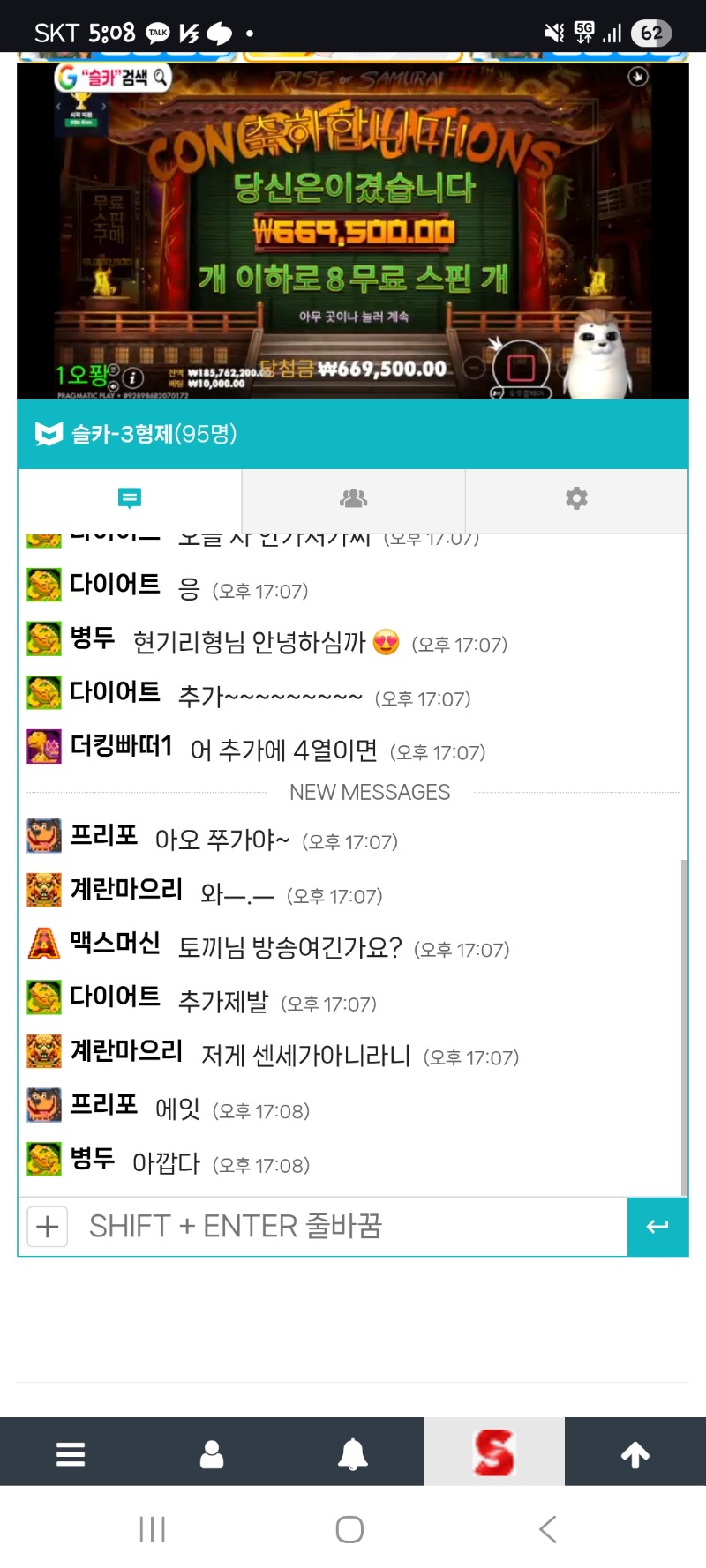Switch to the chat messages tab
This screenshot has height=1568, width=706.
pos(129,499)
